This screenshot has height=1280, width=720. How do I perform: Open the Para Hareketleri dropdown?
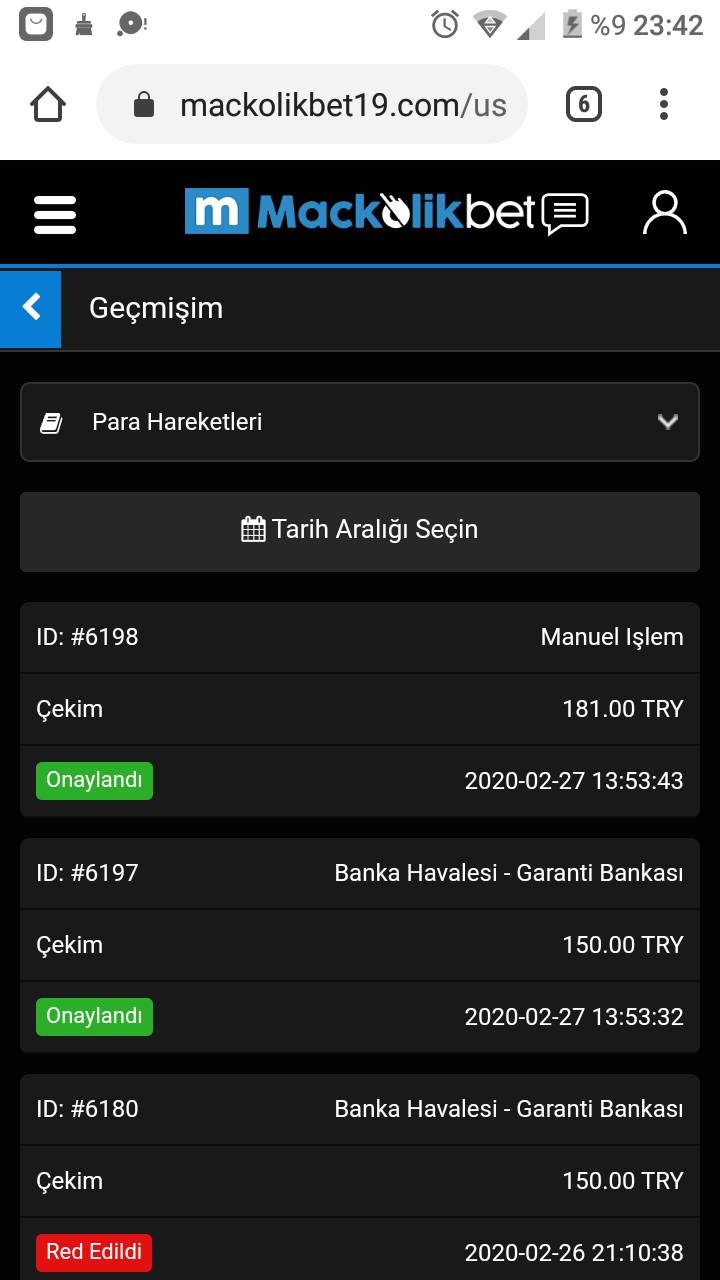(x=360, y=421)
